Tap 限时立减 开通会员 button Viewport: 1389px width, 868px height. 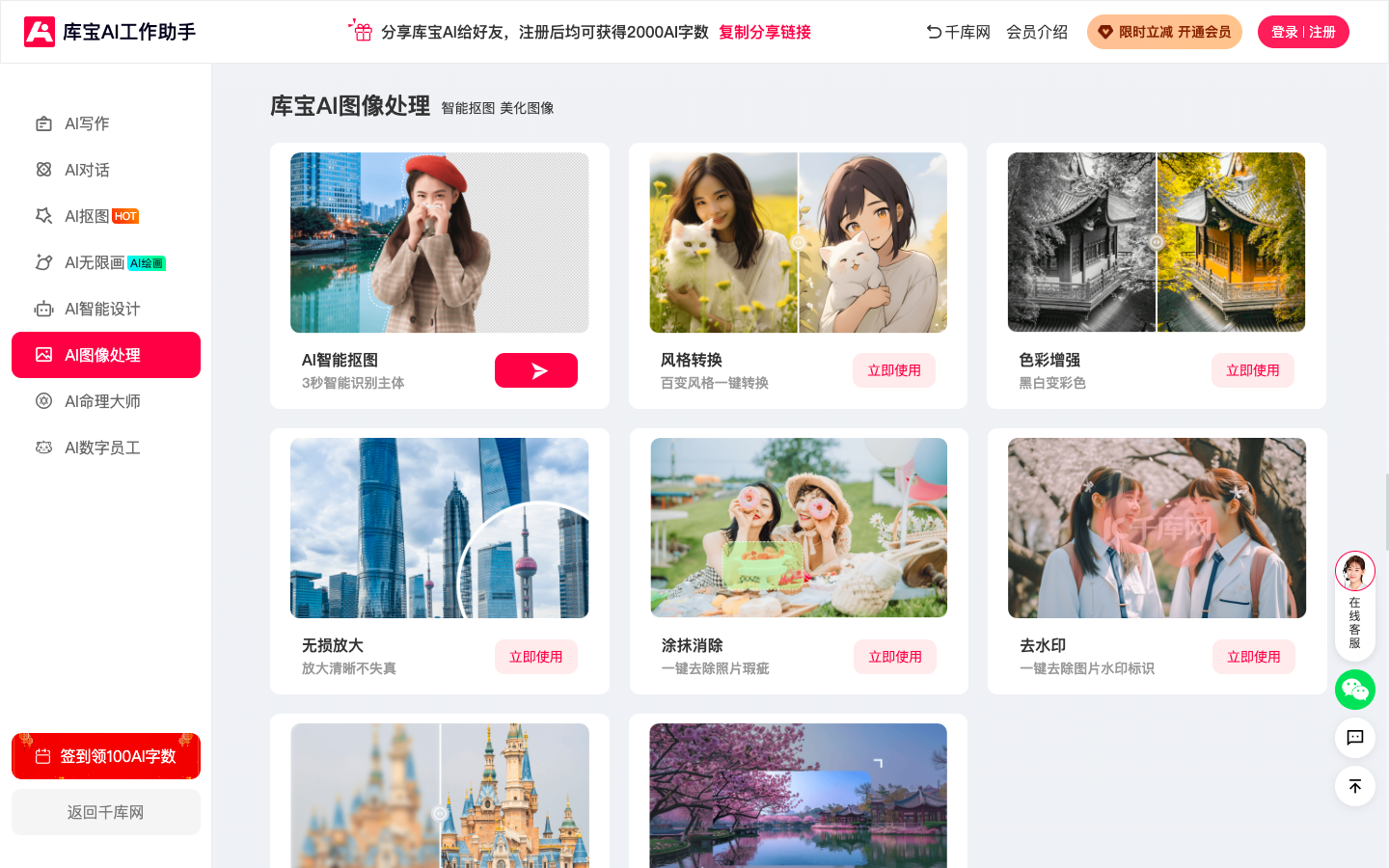coord(1164,32)
